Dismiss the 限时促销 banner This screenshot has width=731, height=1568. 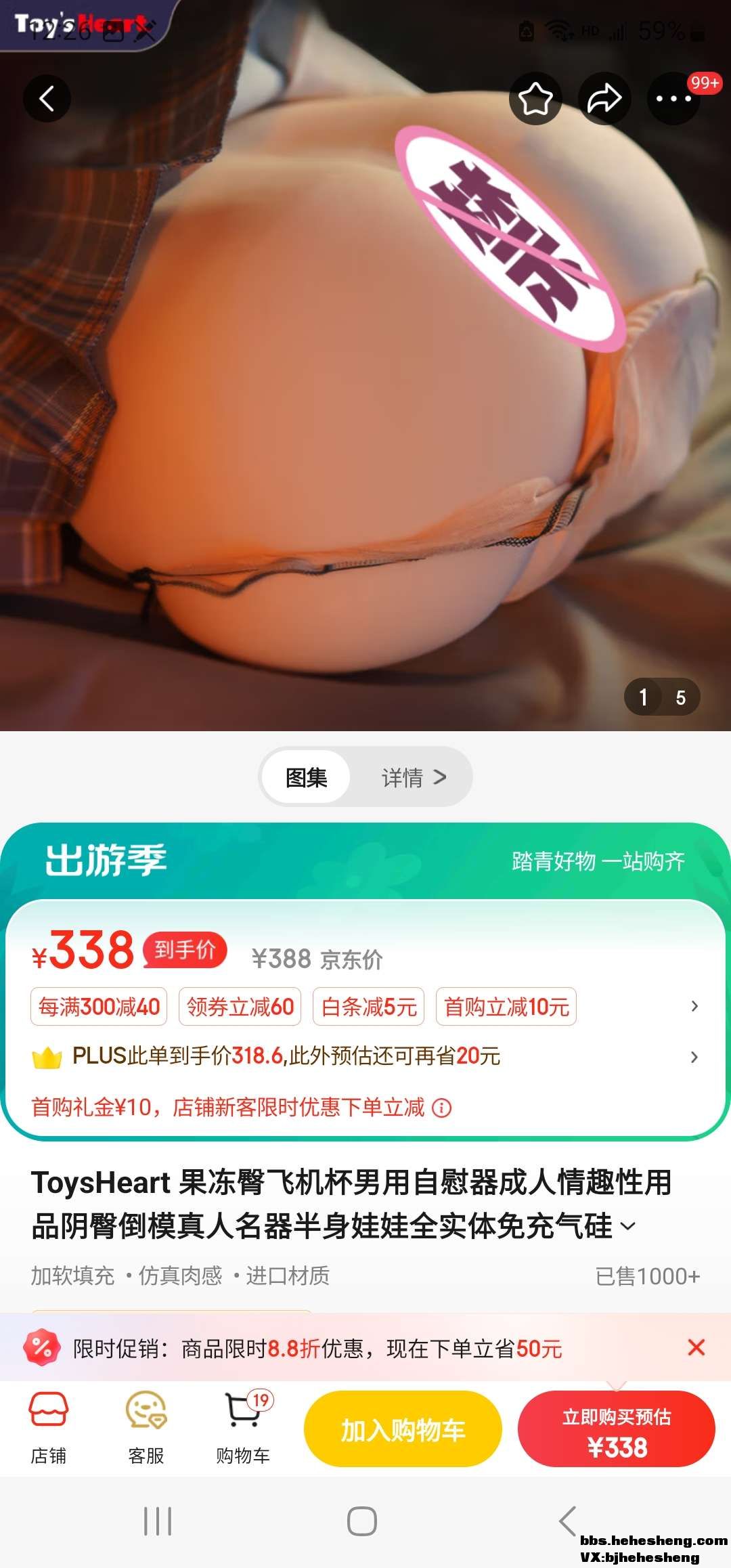(x=696, y=1347)
